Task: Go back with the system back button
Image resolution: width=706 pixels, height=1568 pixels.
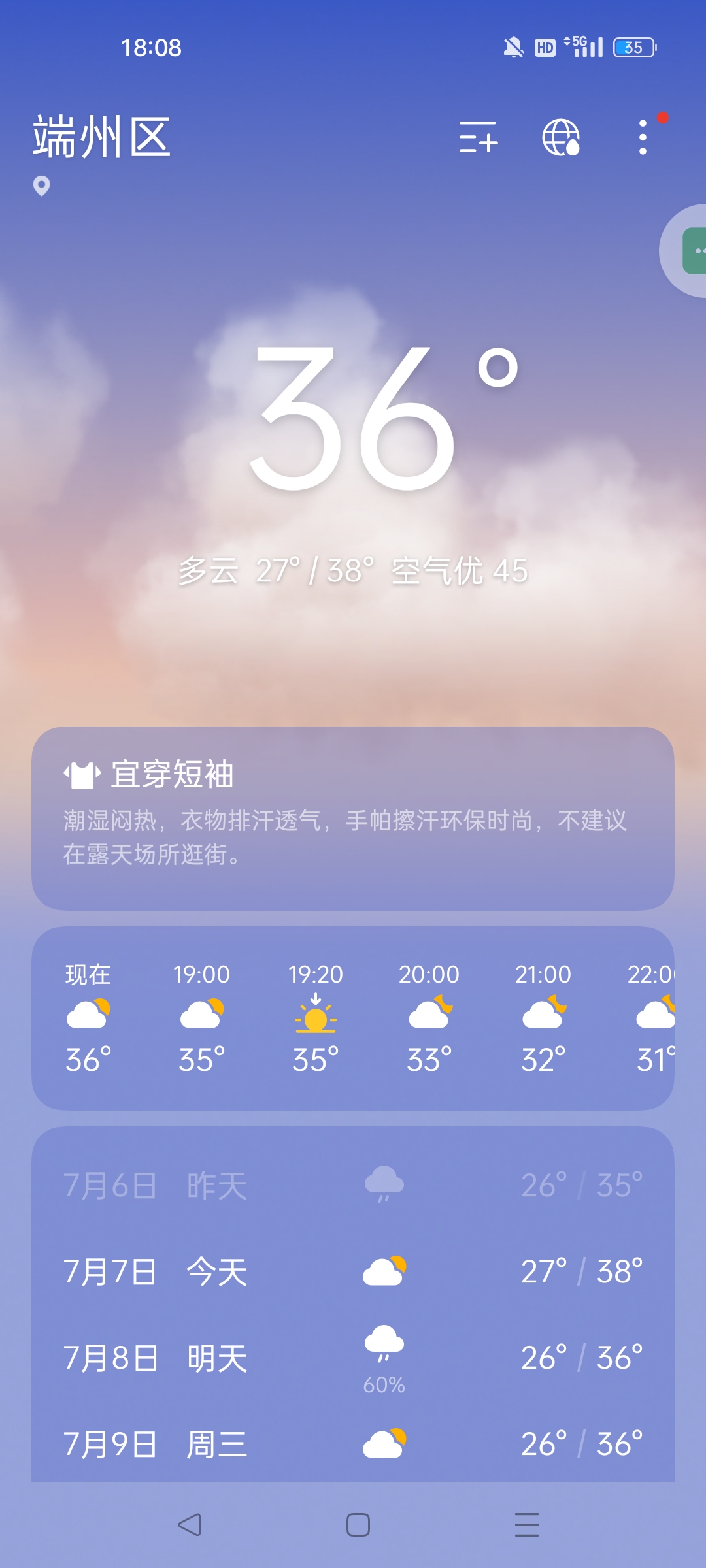Action: [190, 1525]
